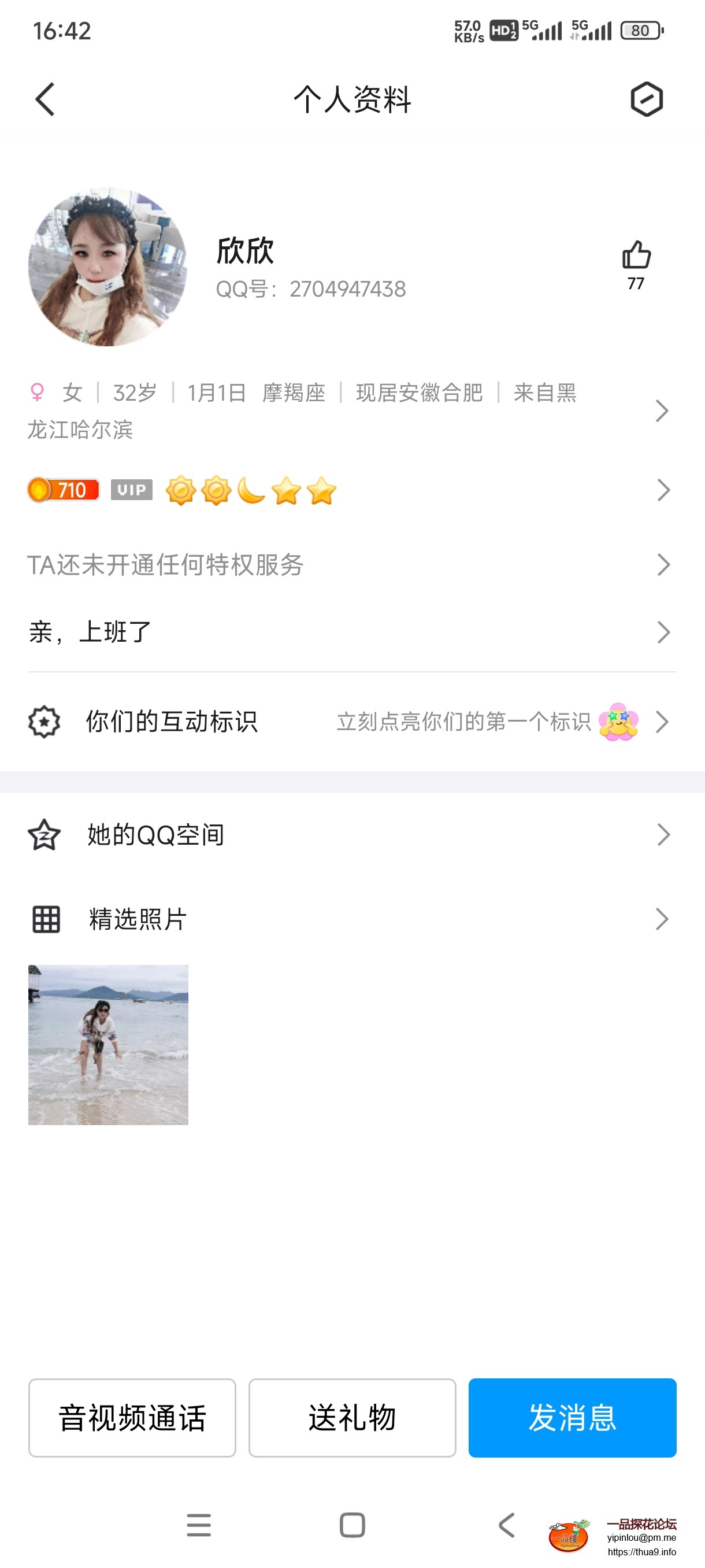Tap the star icon beside 她的QQ空间

44,835
